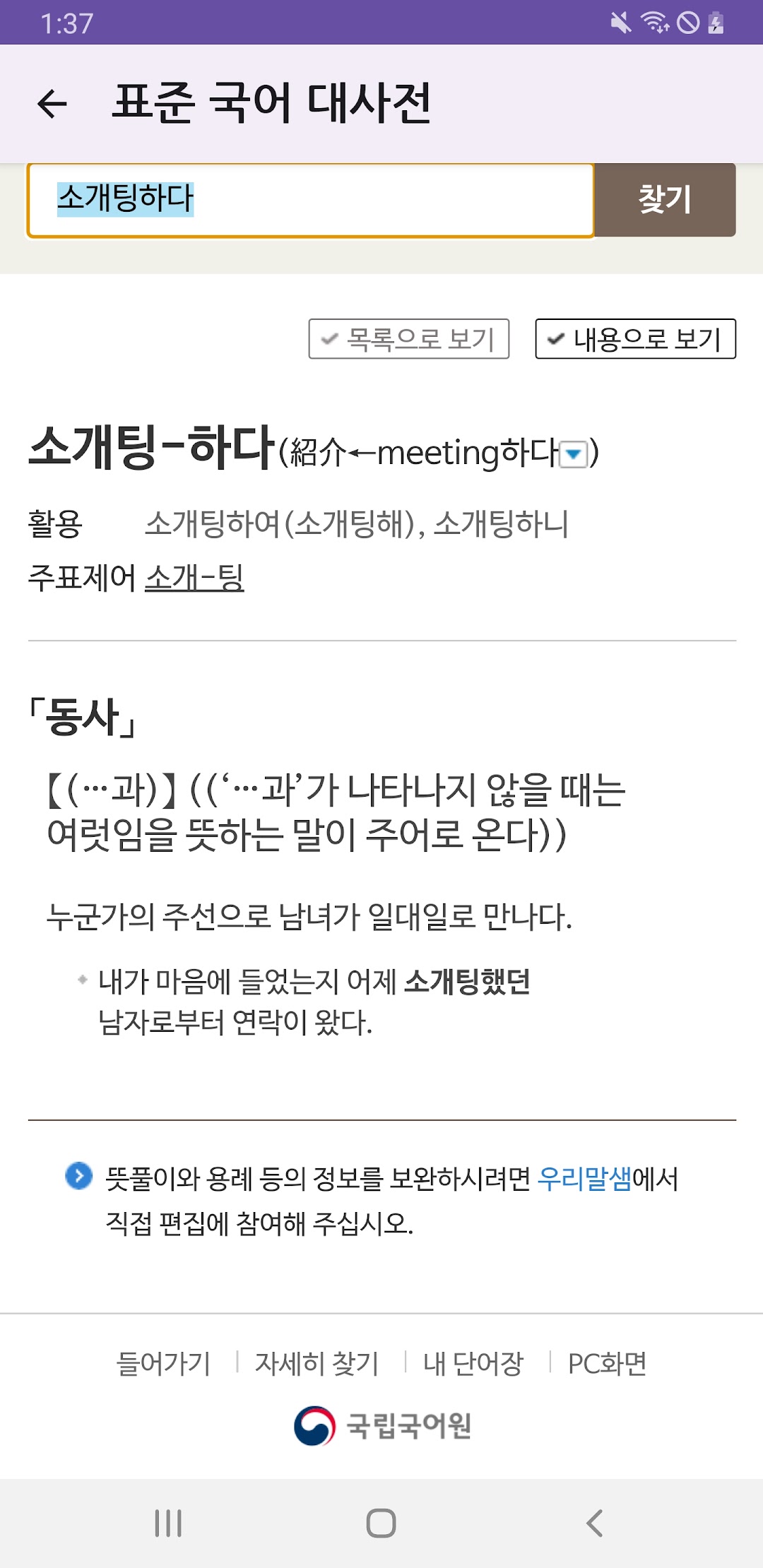
Task: Open the 우리말샘 link
Action: (584, 1178)
